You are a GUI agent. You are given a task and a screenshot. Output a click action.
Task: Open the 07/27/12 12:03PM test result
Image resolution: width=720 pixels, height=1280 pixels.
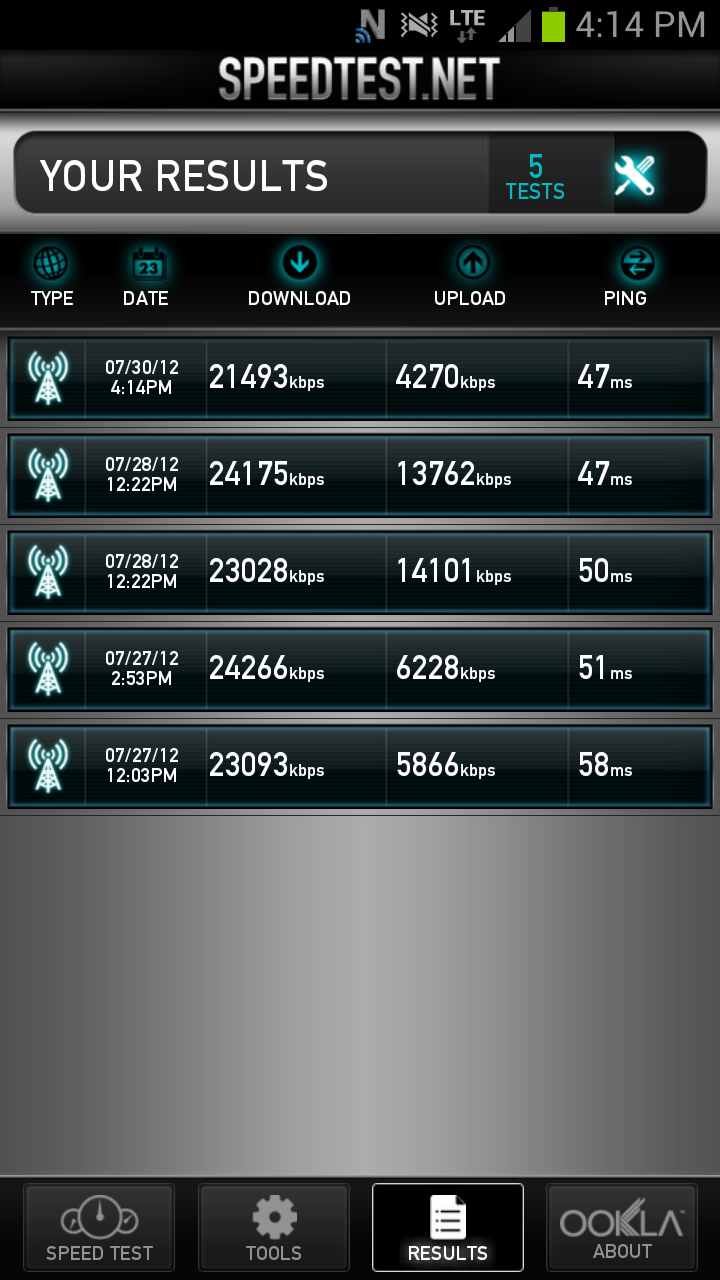360,766
